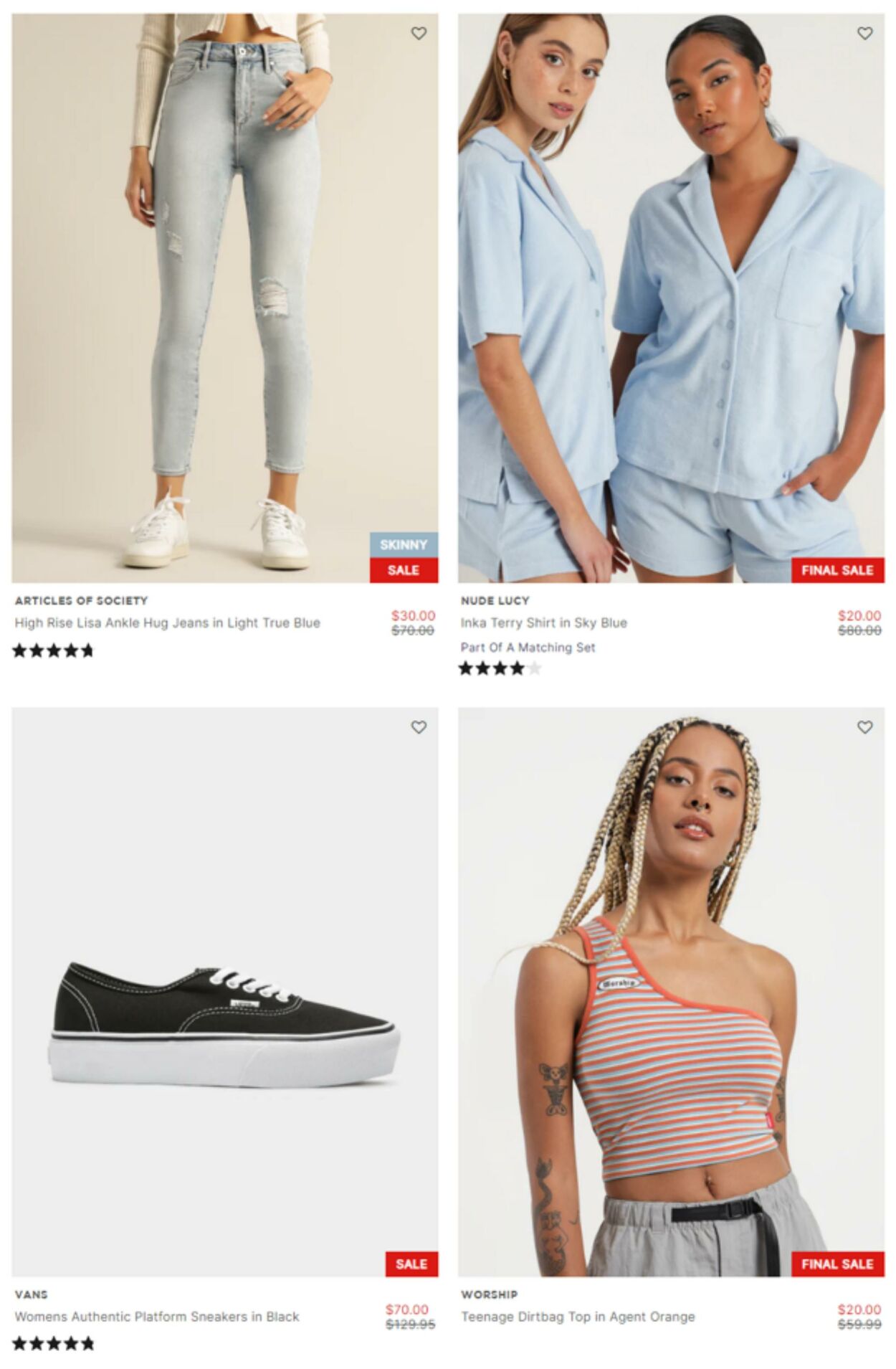Open High Rise Lisa Ankle Hug Jeans title
Image resolution: width=896 pixels, height=1369 pixels.
pyautogui.click(x=167, y=623)
